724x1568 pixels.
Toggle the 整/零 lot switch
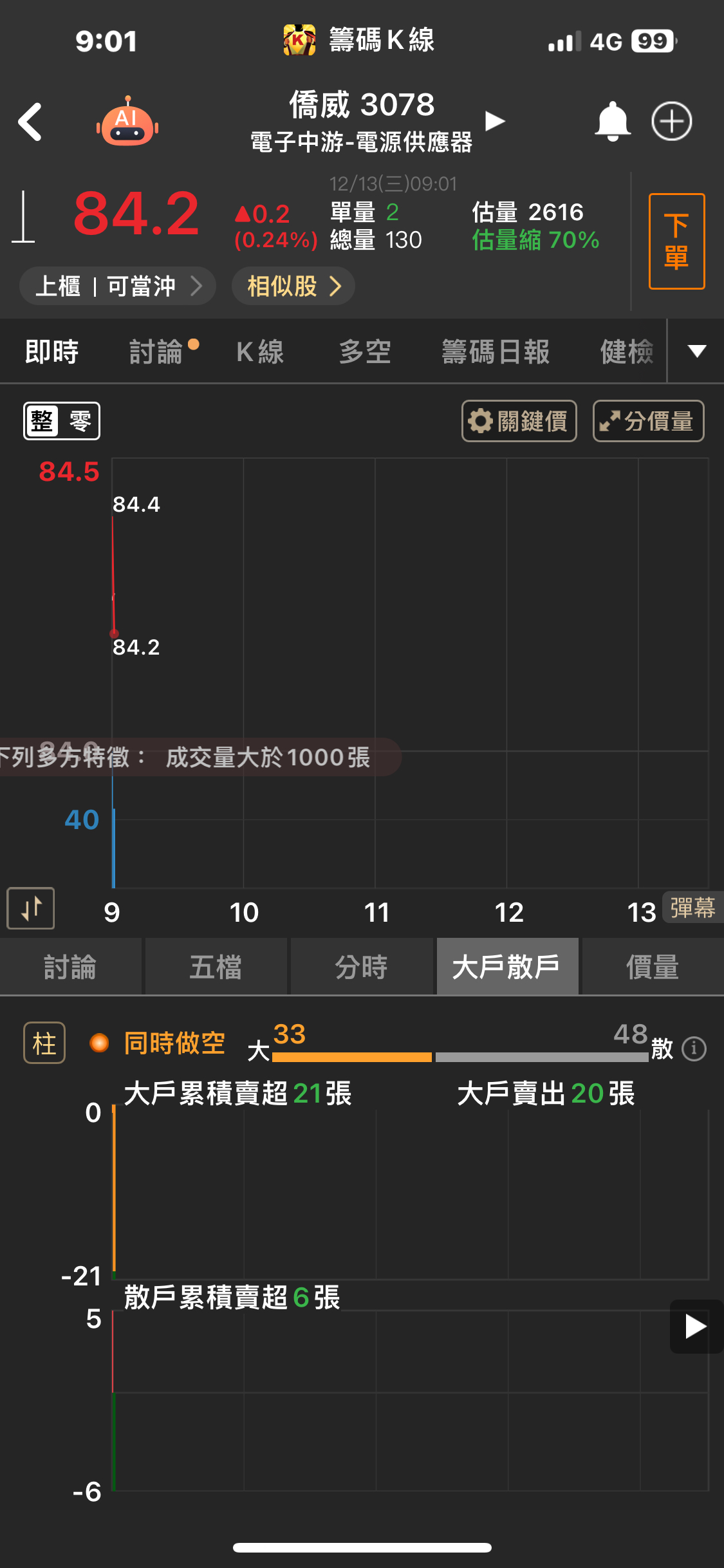(x=62, y=421)
